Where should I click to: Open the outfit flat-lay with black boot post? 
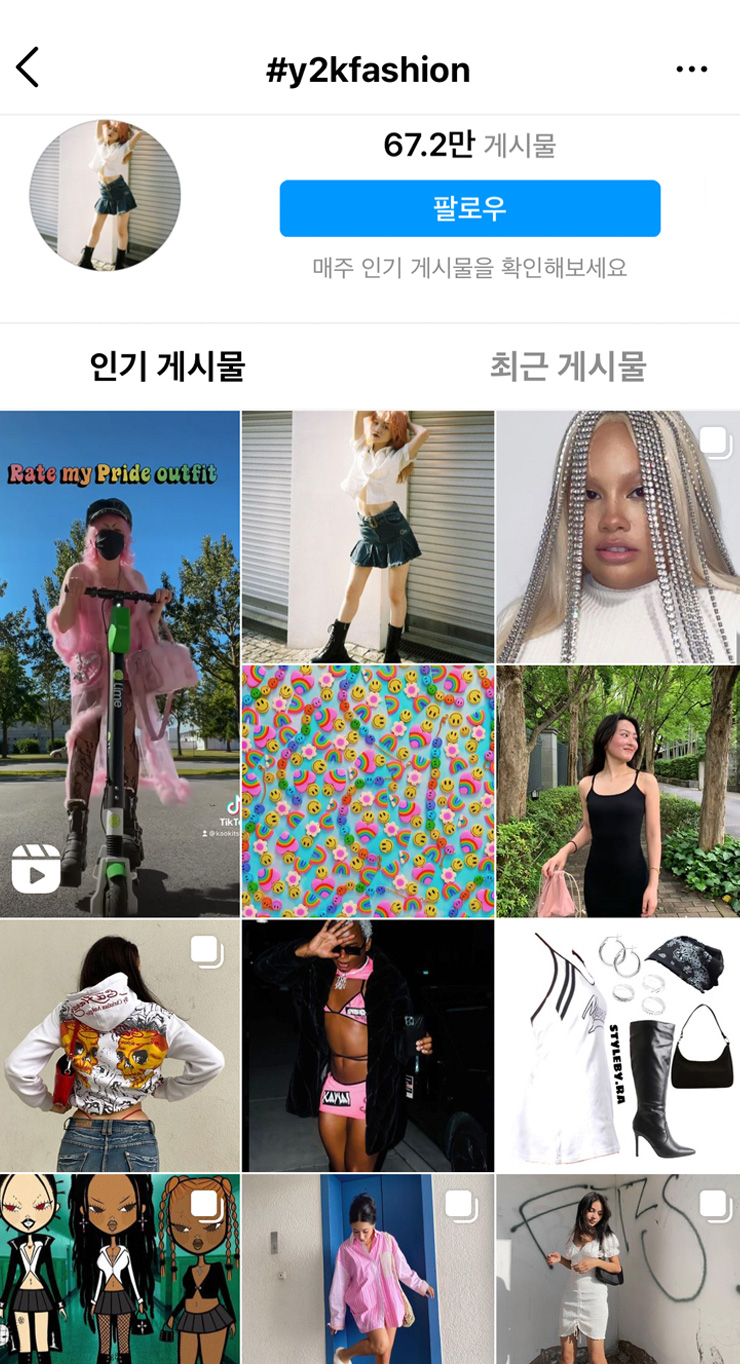pos(617,1045)
